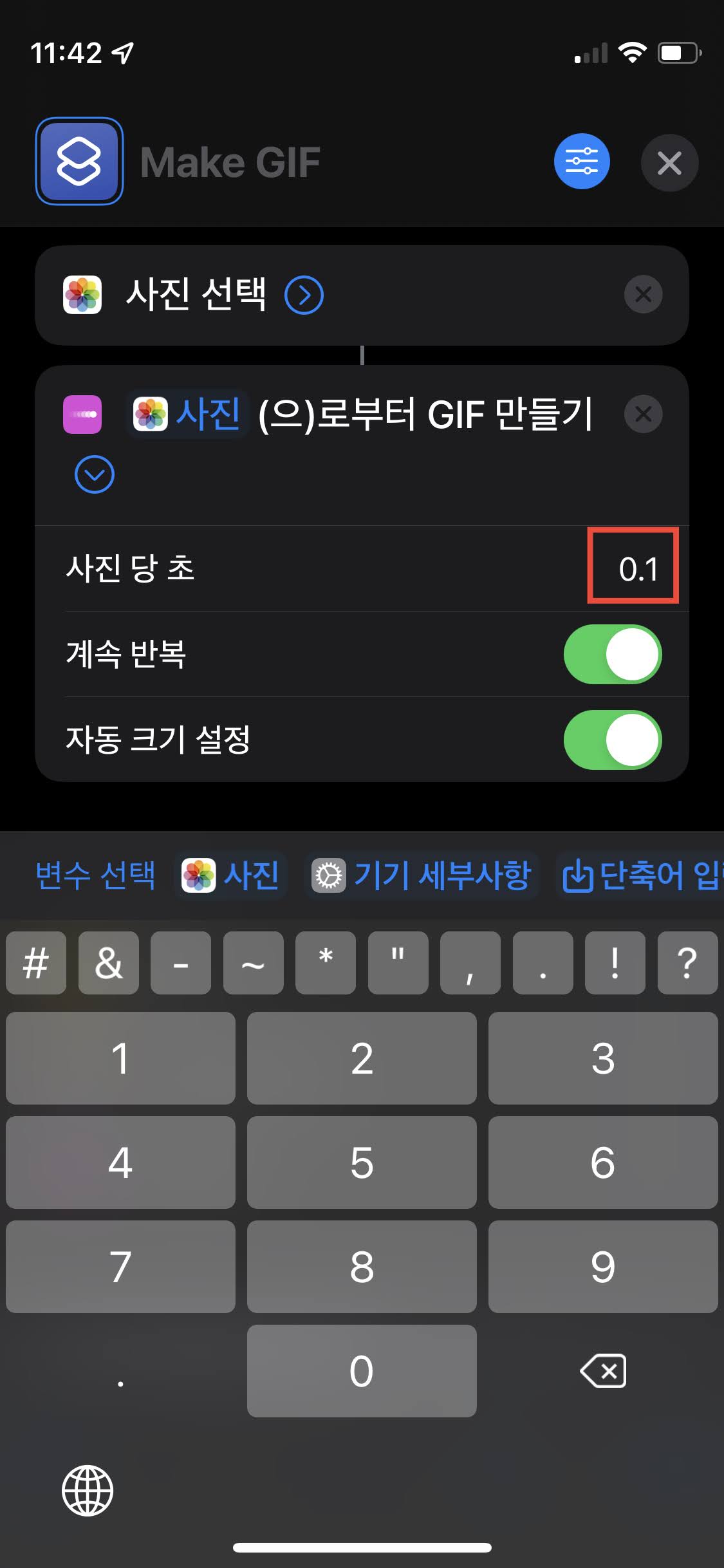
Task: Tap the Photos icon inside the 사진 variable token
Action: point(149,415)
